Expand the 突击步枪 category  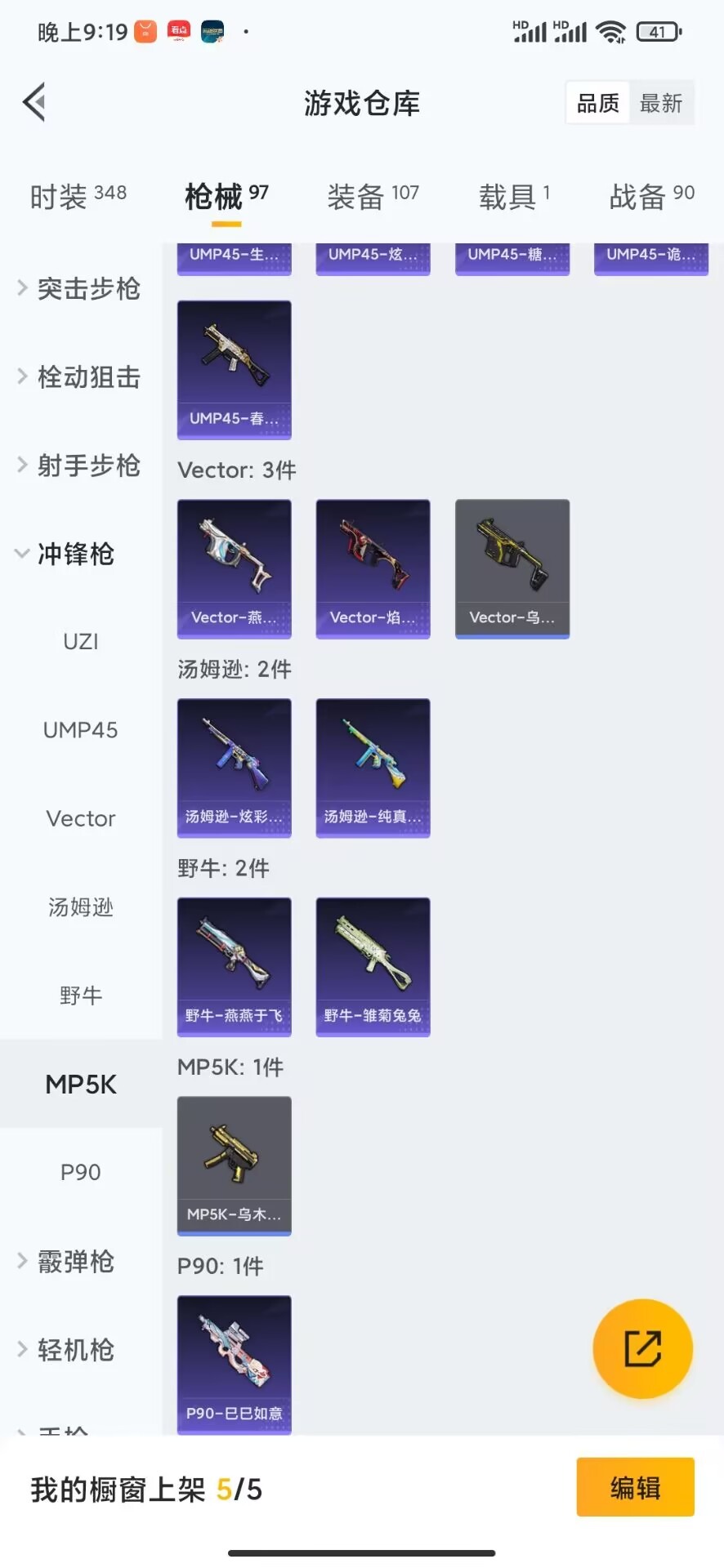coord(80,288)
